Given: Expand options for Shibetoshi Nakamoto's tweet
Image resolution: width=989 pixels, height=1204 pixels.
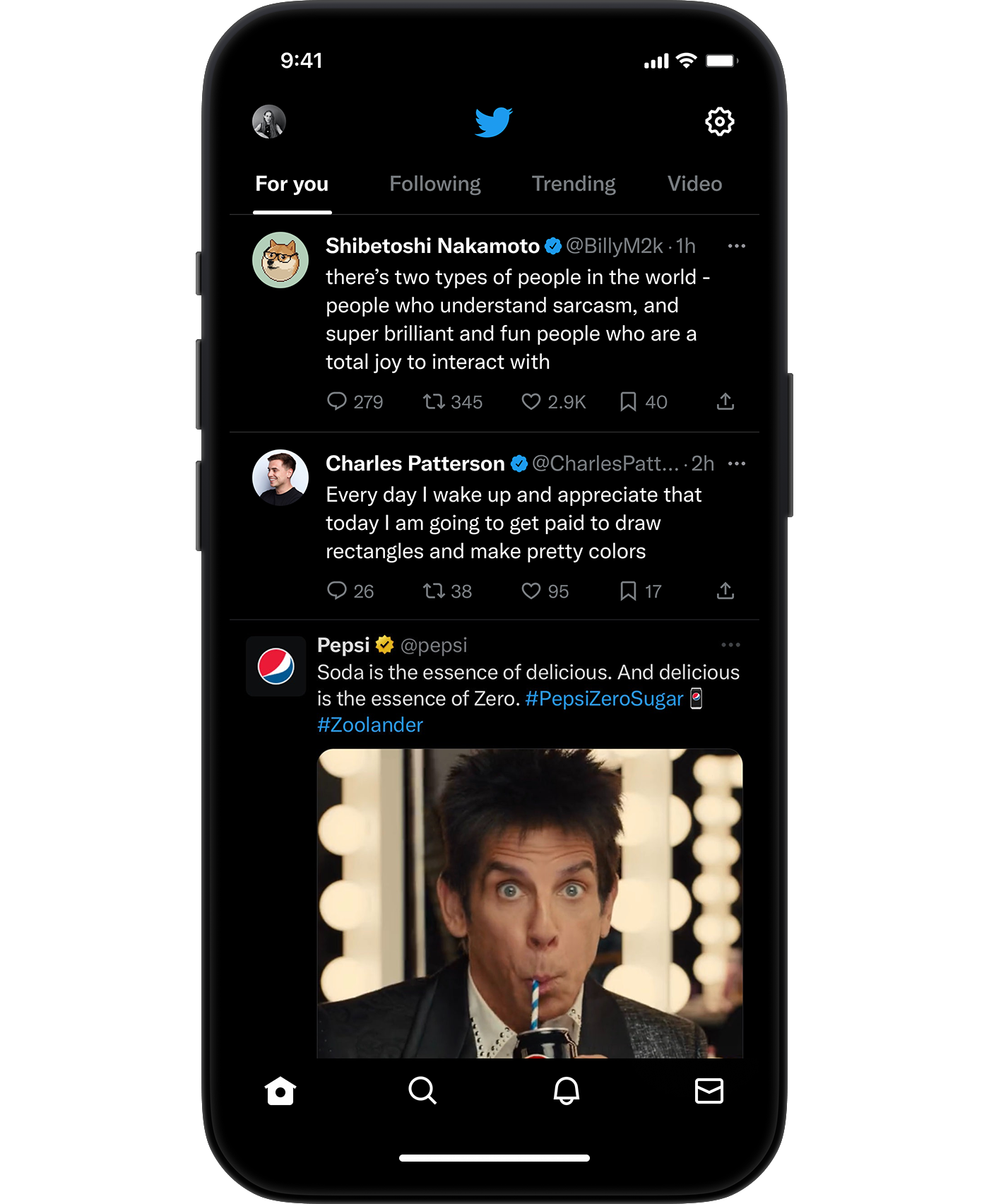Looking at the screenshot, I should click(736, 245).
